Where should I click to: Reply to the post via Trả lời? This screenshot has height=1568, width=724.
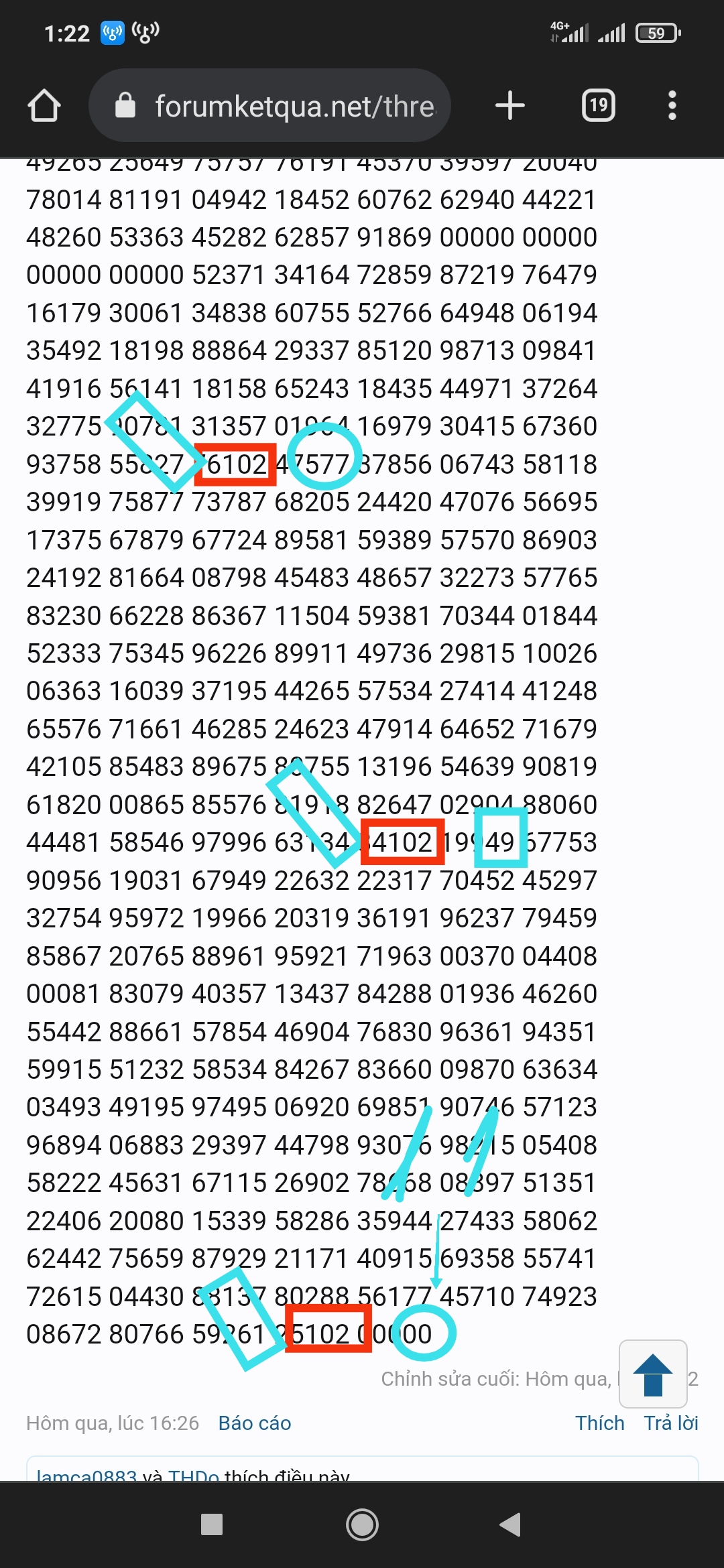[x=671, y=1423]
